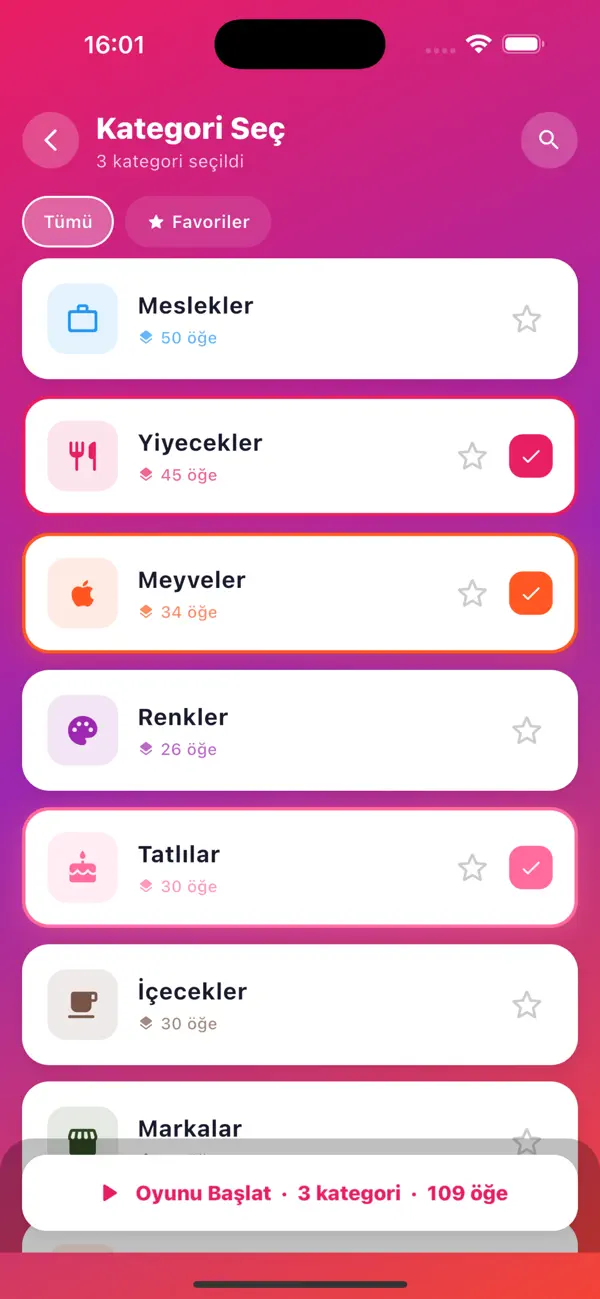Screen dimensions: 600x1299
Task: Favorite the Meslekler category star
Action: pyautogui.click(x=527, y=319)
